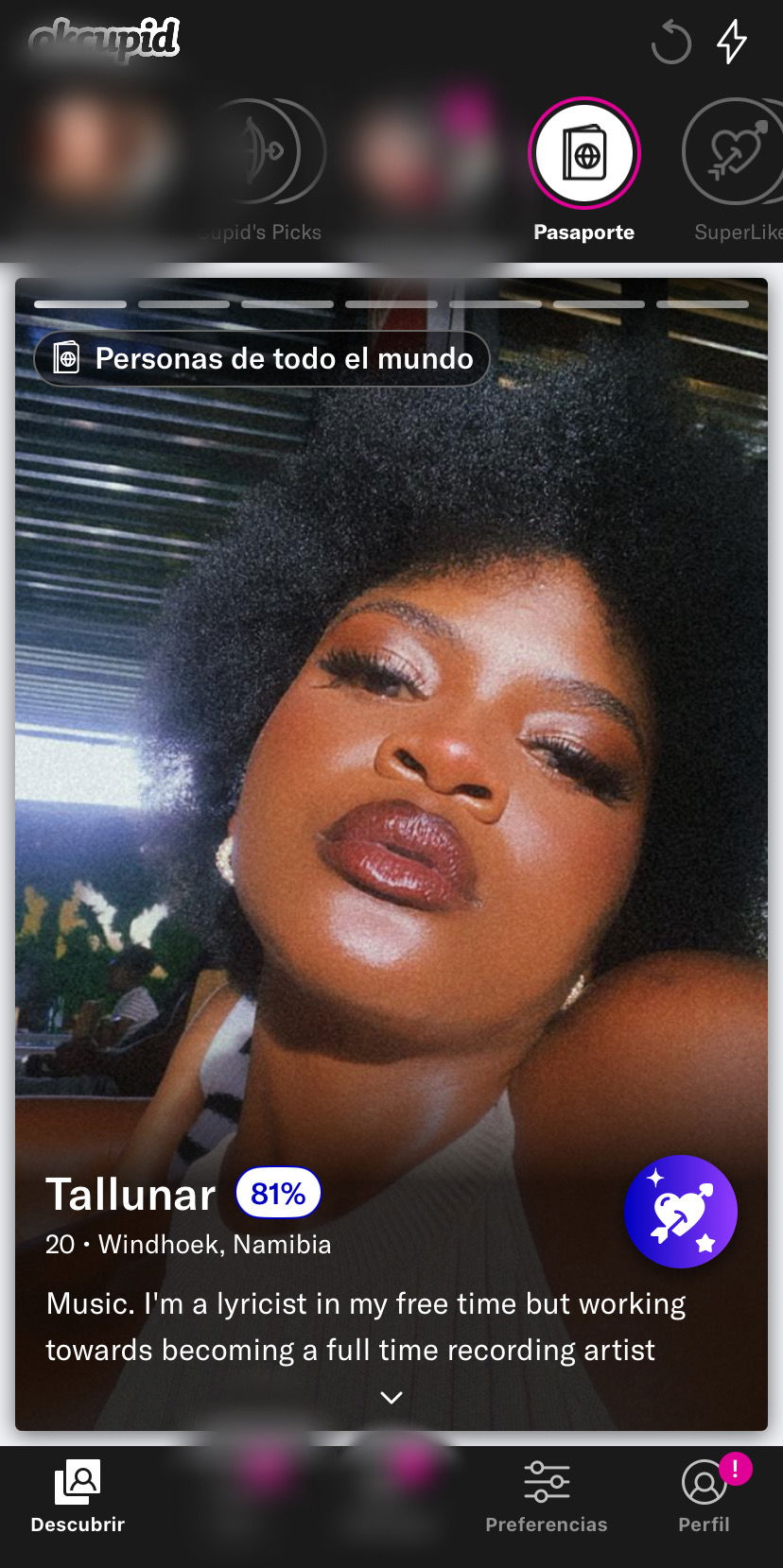Viewport: 783px width, 1568px height.
Task: Expand Tallunar's profile with the down chevron
Action: tap(391, 1397)
